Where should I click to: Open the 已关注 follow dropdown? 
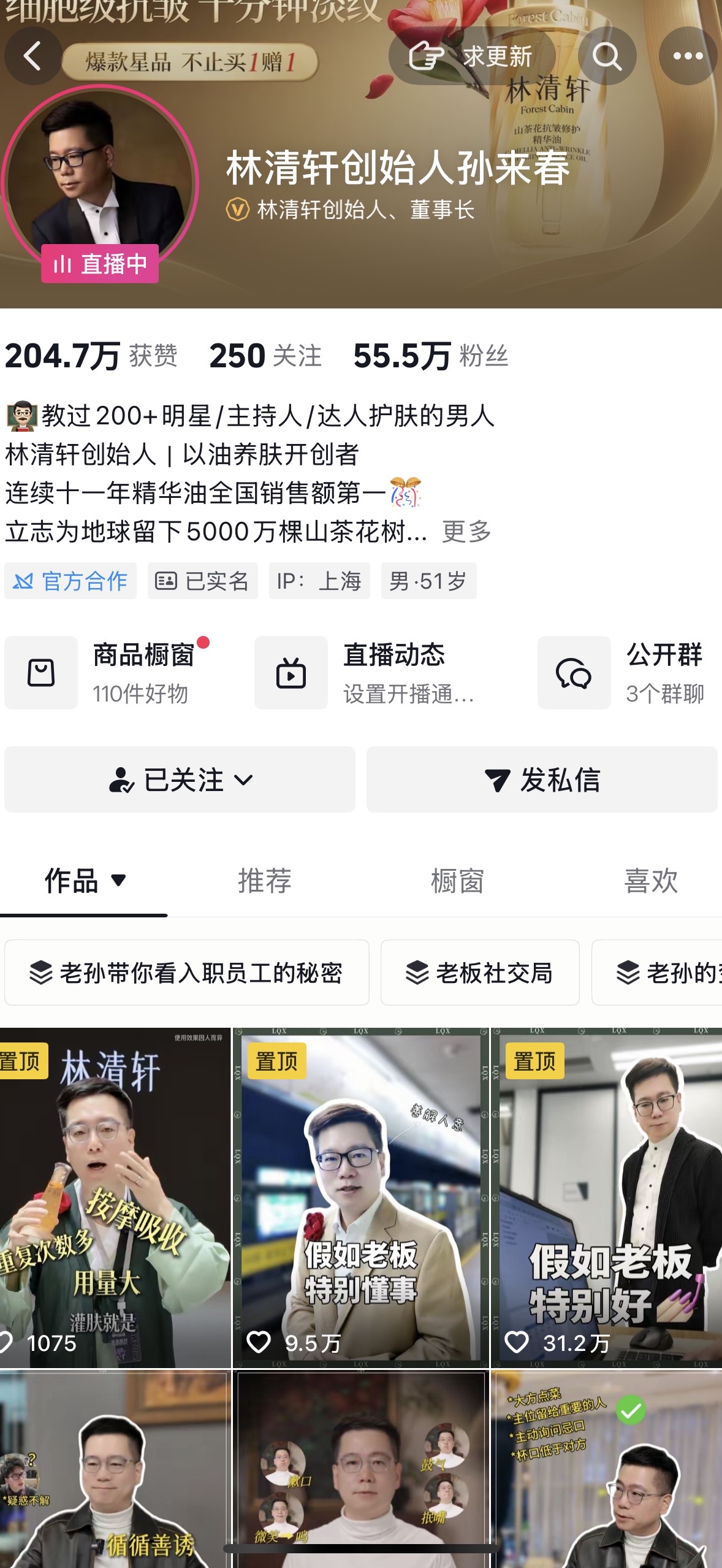(x=180, y=779)
